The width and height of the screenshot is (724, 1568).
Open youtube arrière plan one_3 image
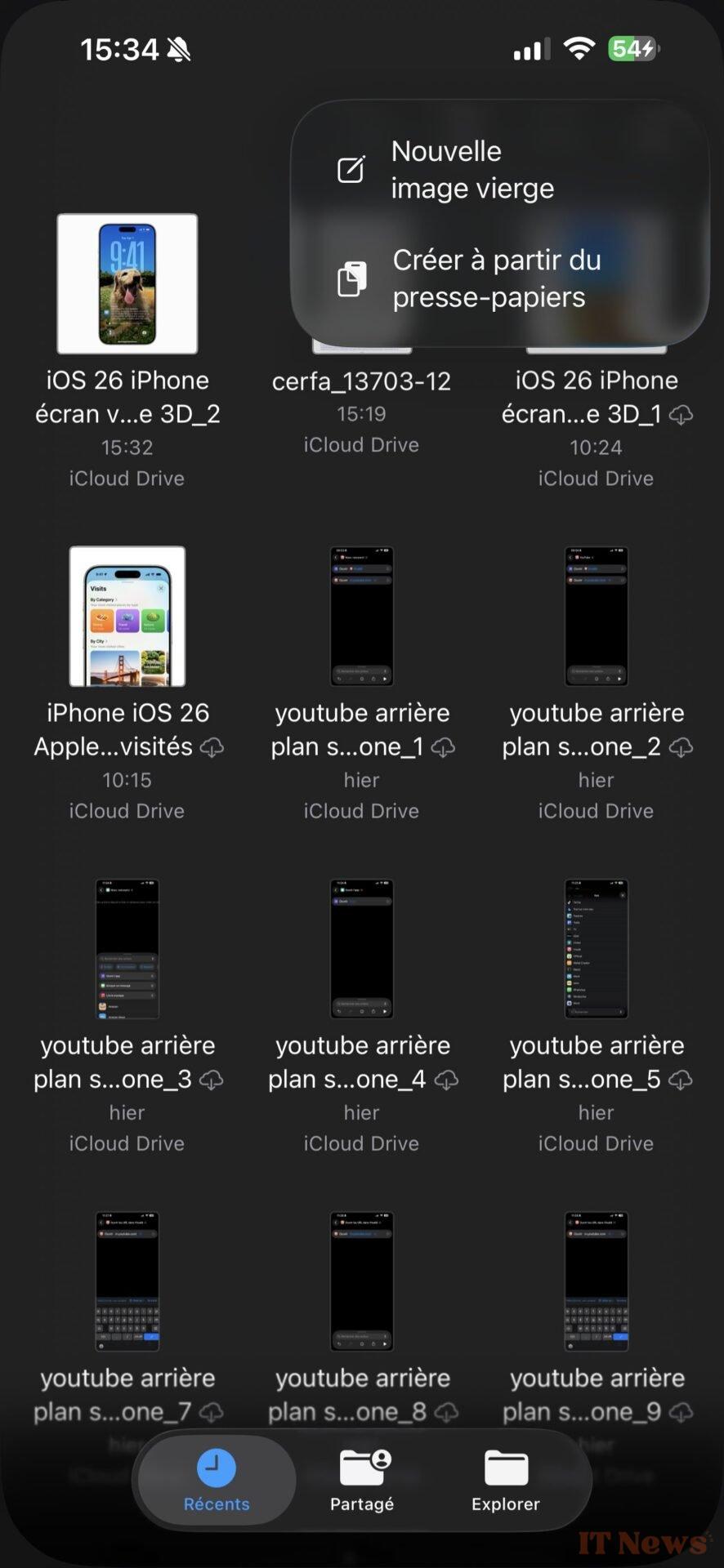[x=127, y=949]
